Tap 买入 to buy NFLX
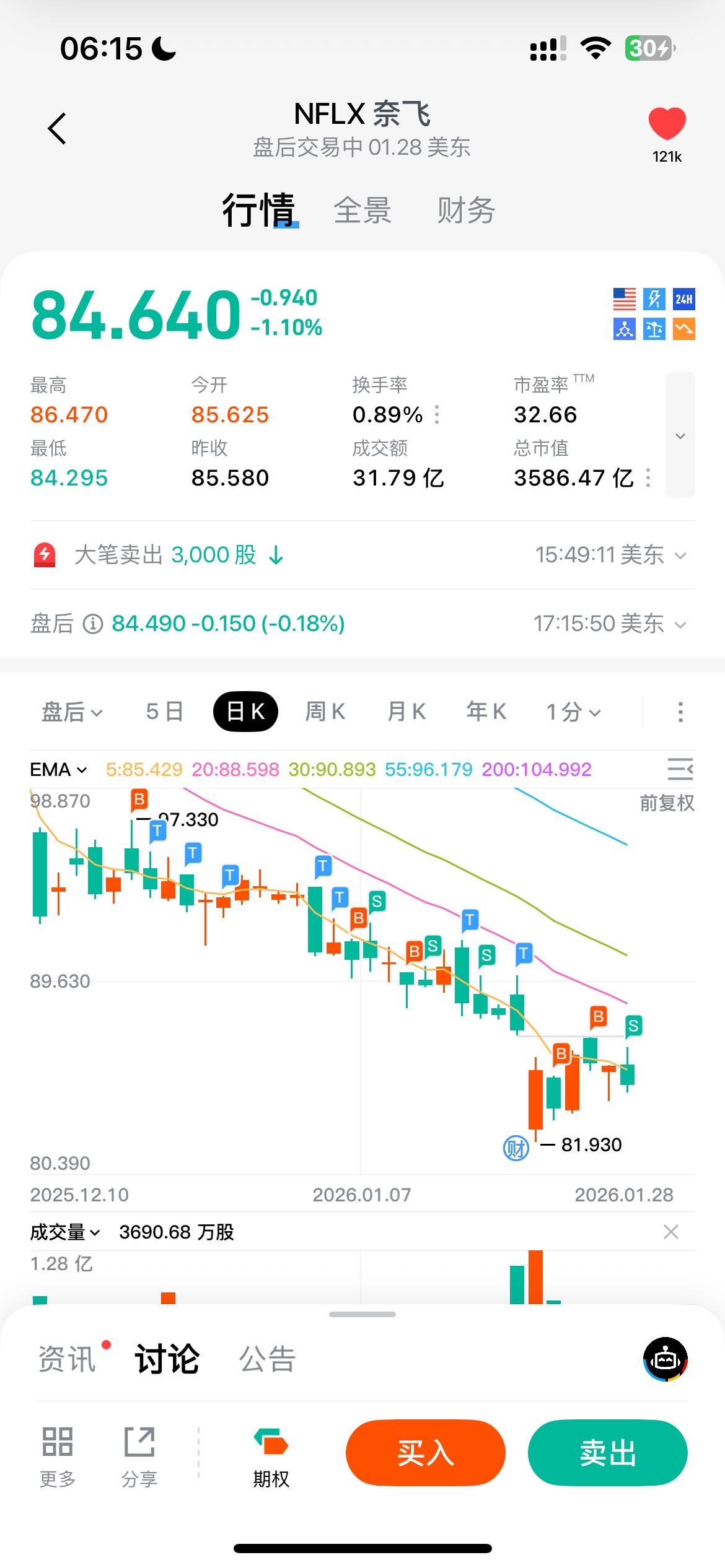 [x=425, y=1452]
